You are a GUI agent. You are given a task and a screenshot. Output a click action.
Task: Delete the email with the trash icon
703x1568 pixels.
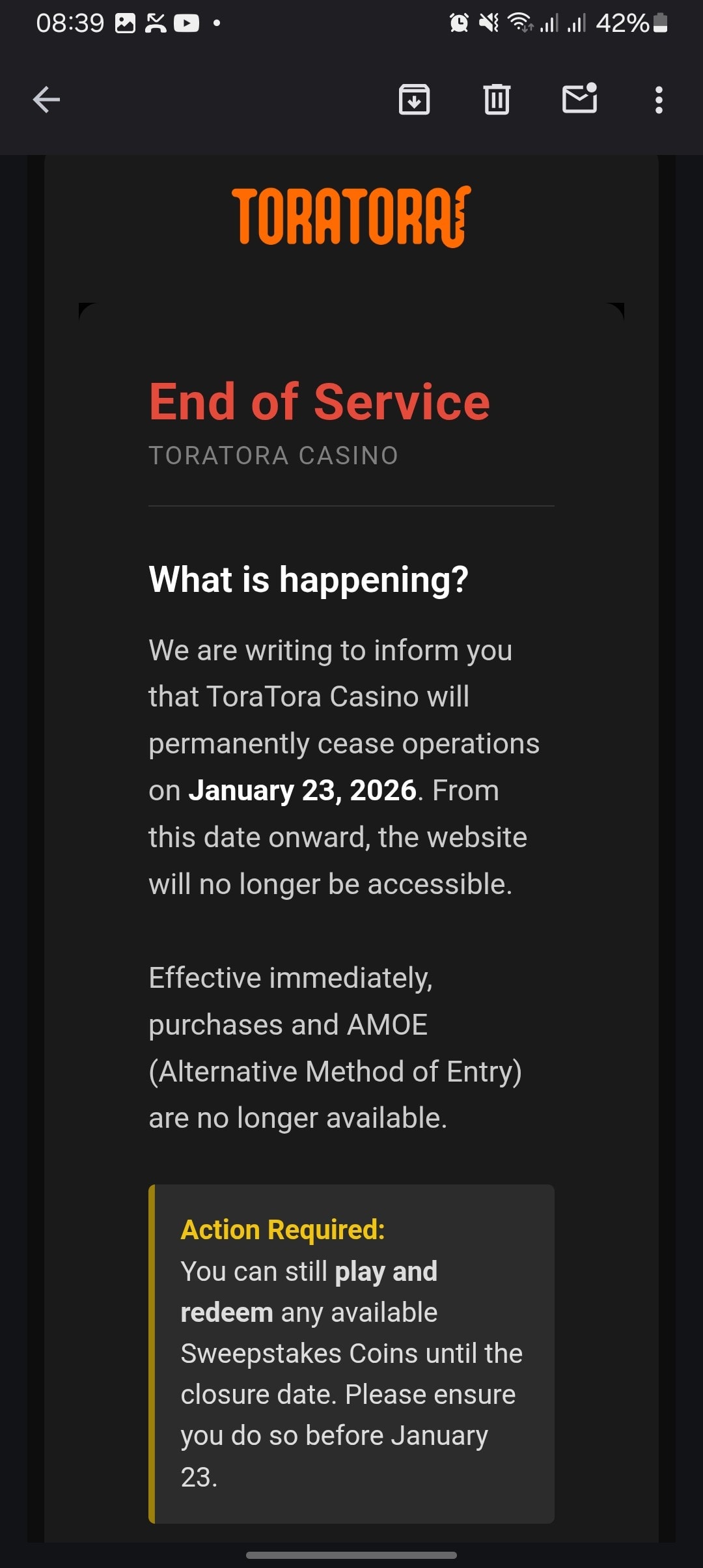[x=496, y=99]
